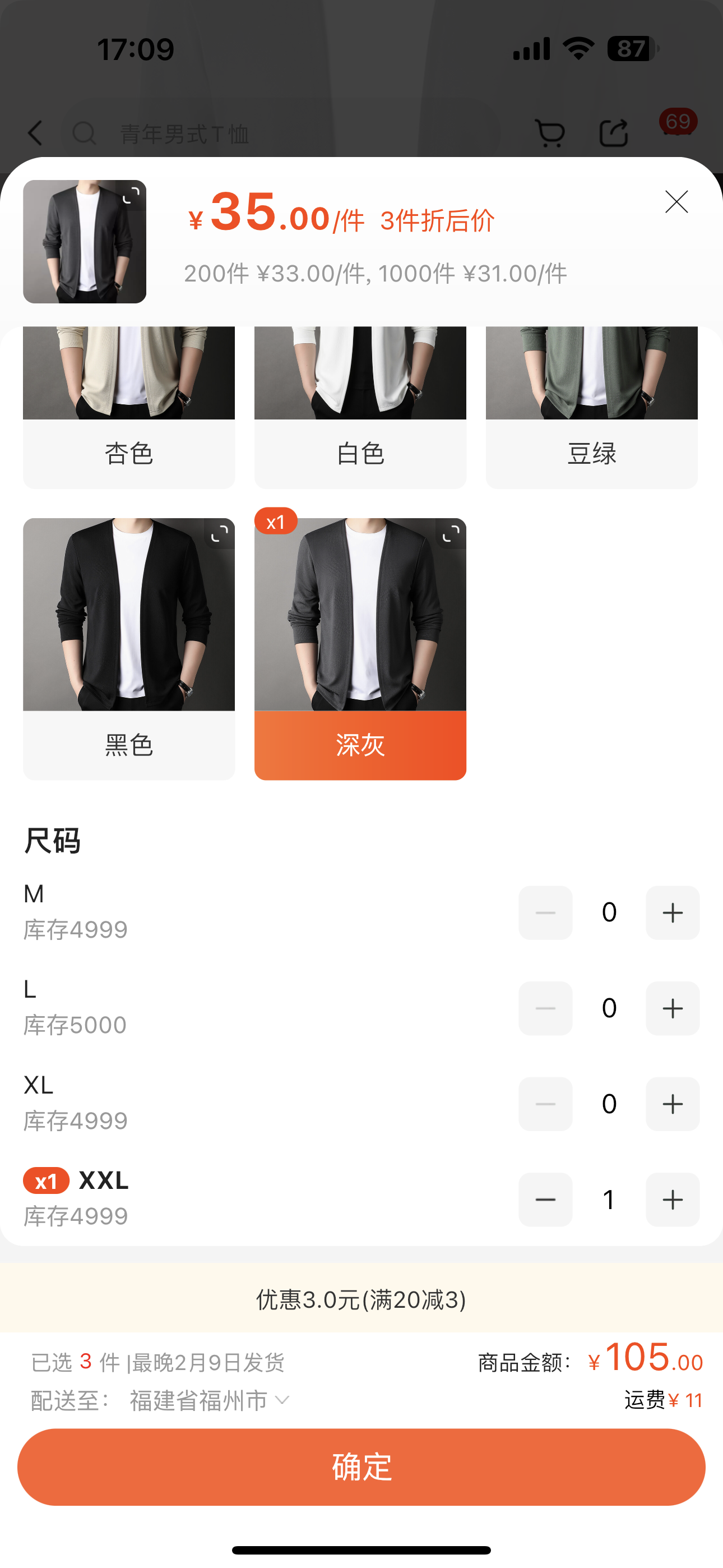723x1568 pixels.
Task: Increase quantity for size XL
Action: [x=673, y=1104]
